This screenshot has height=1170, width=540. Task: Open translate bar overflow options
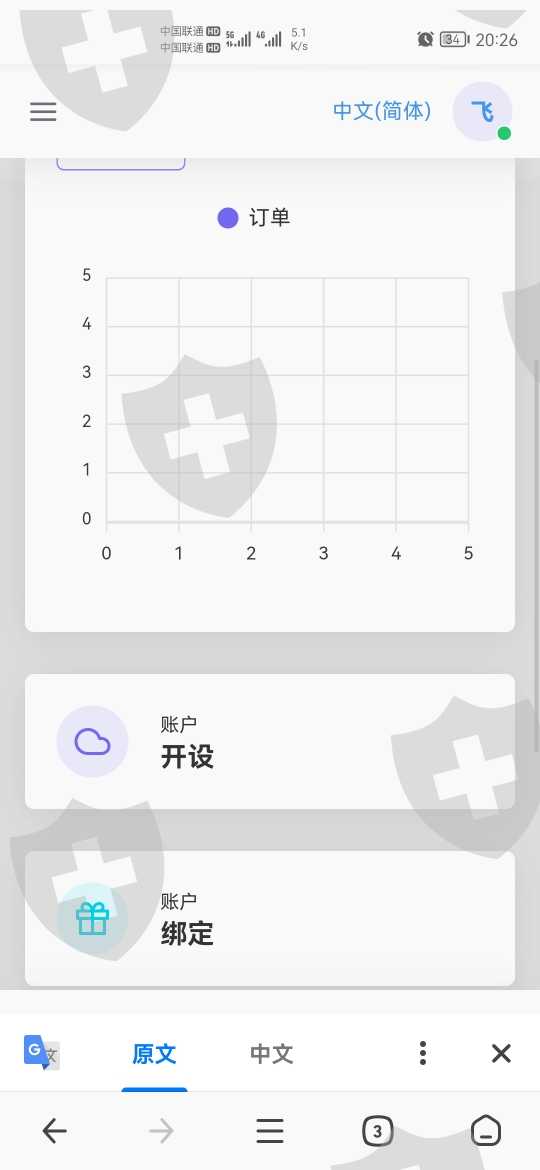click(423, 1053)
